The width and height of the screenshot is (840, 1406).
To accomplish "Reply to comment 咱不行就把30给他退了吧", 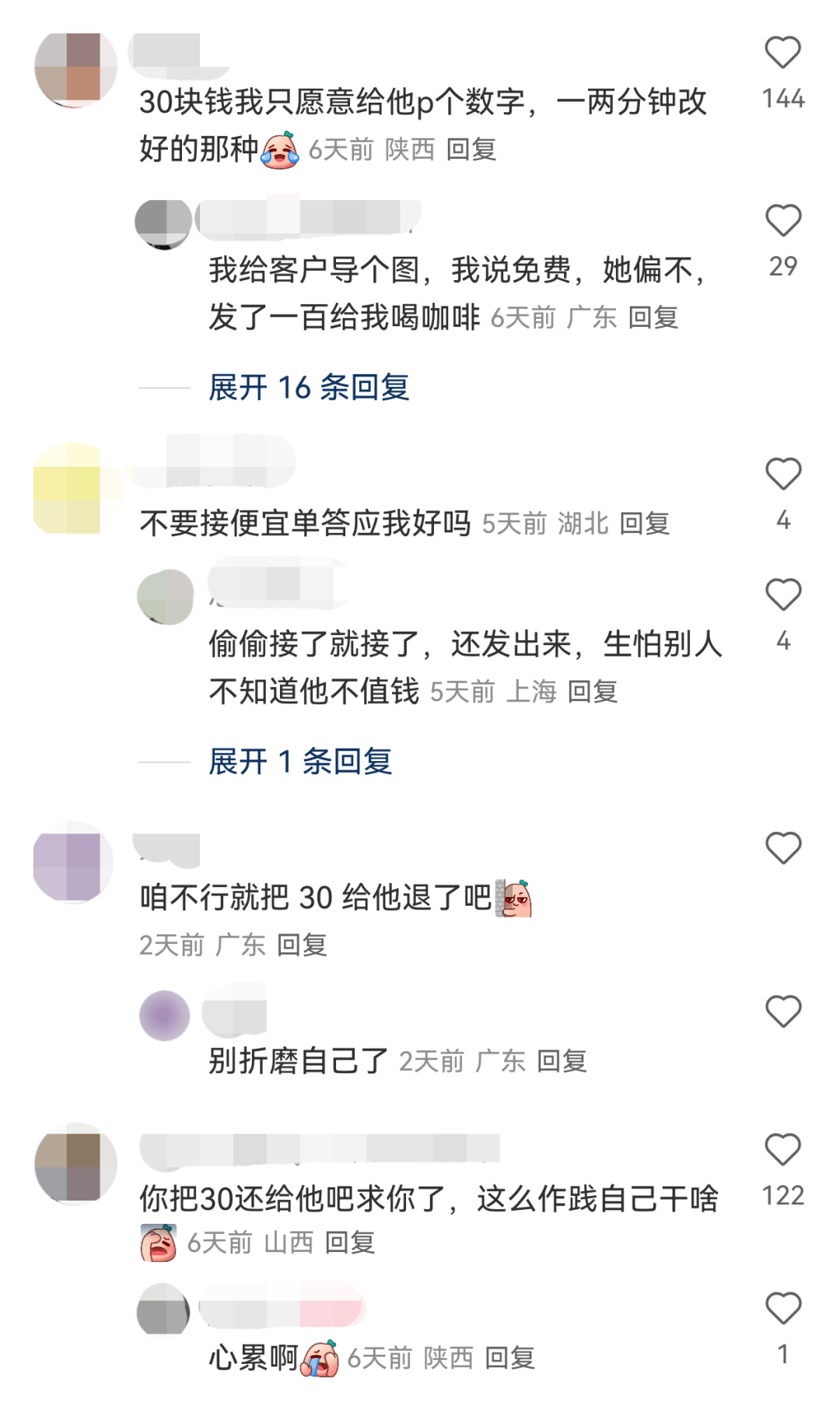I will pos(302,945).
